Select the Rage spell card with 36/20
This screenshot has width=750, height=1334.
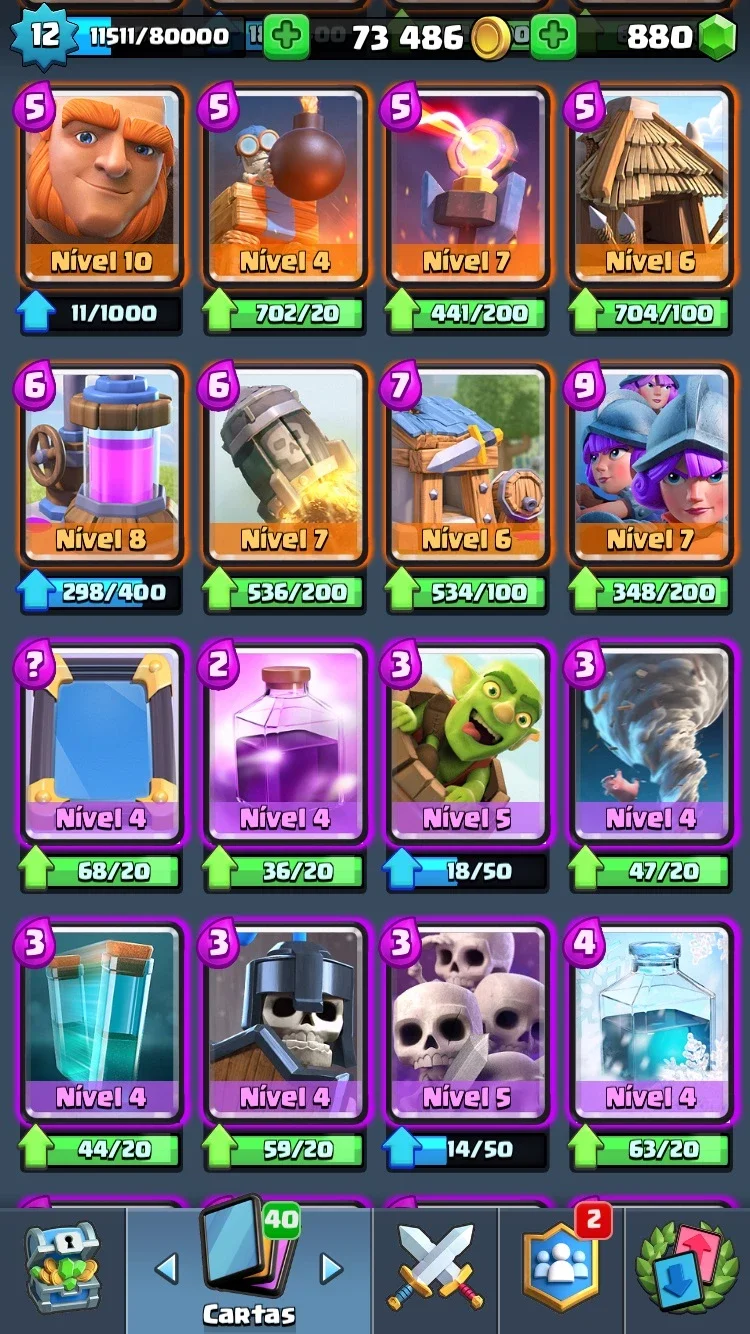286,744
